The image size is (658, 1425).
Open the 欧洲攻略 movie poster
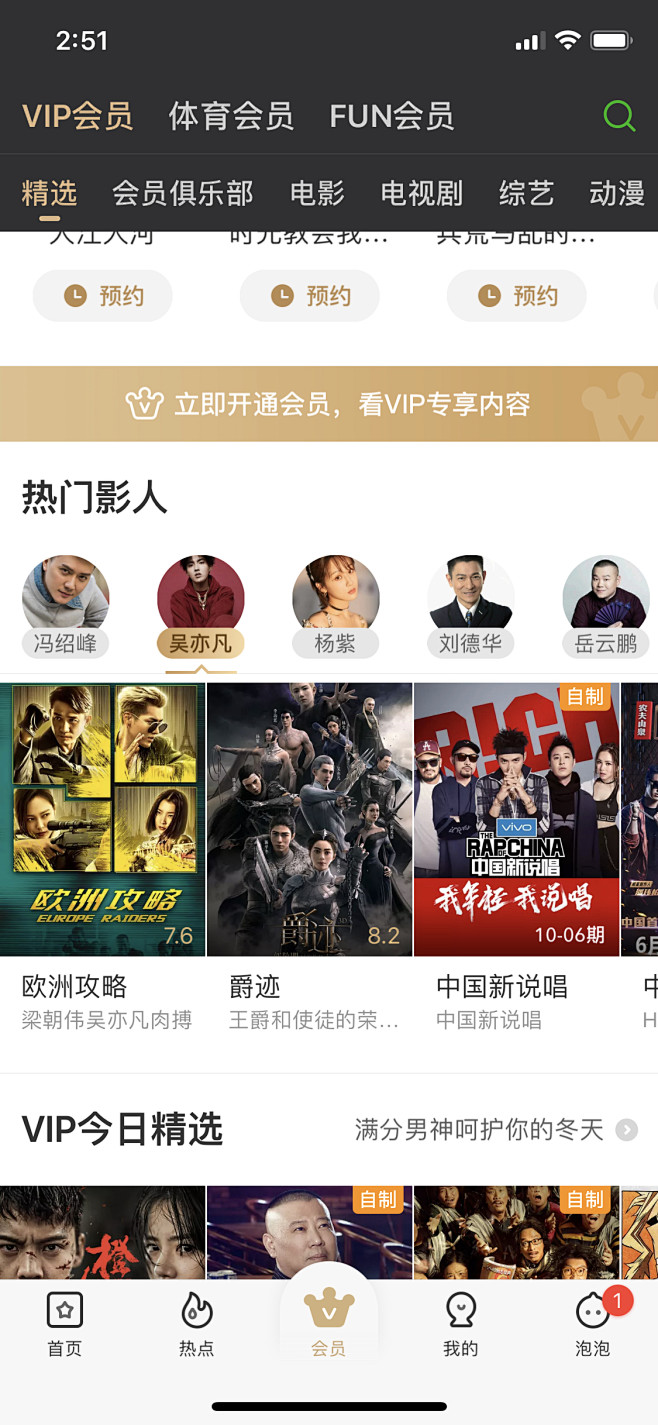coord(102,820)
